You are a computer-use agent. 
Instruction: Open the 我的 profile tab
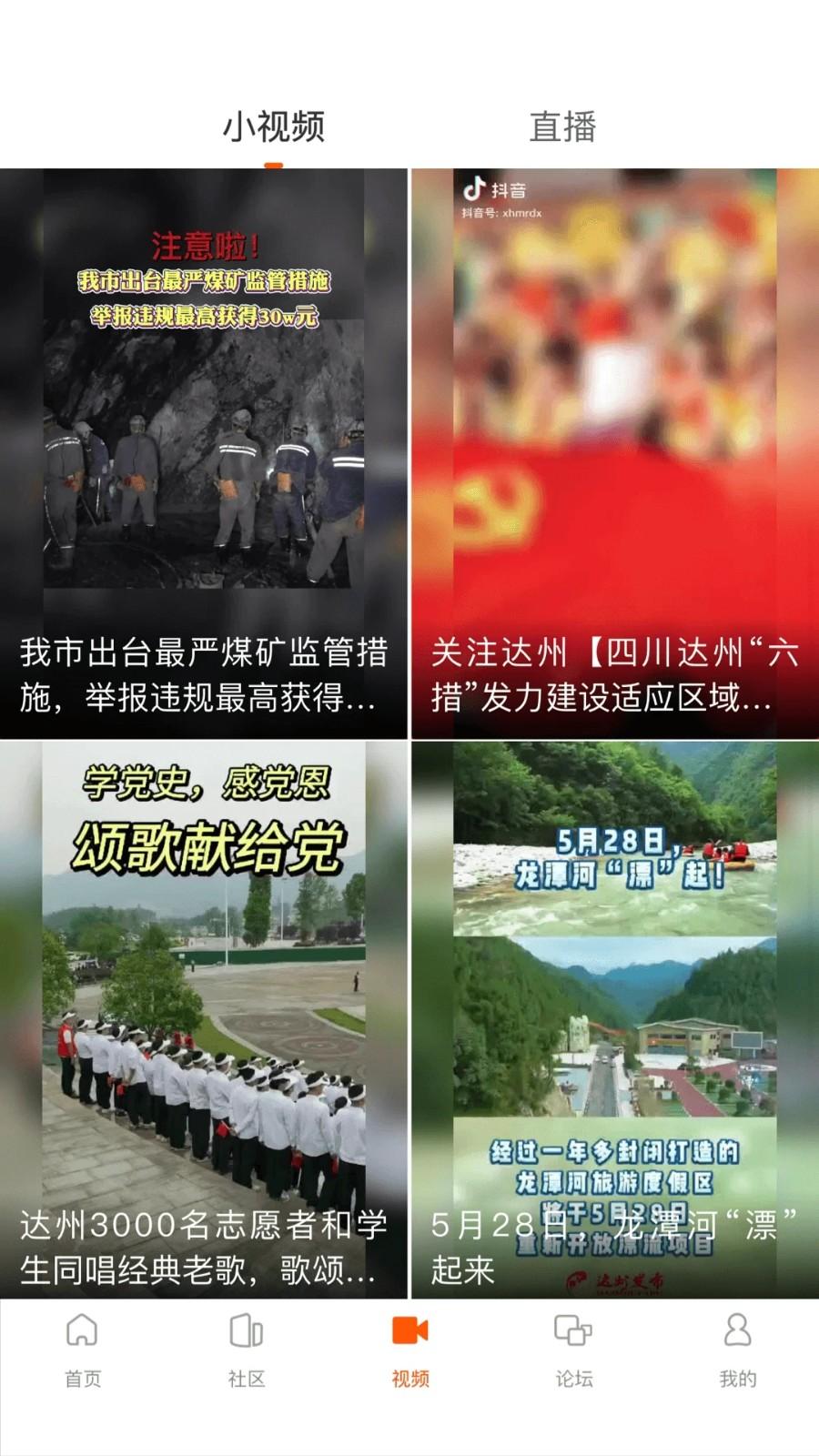click(x=737, y=1350)
